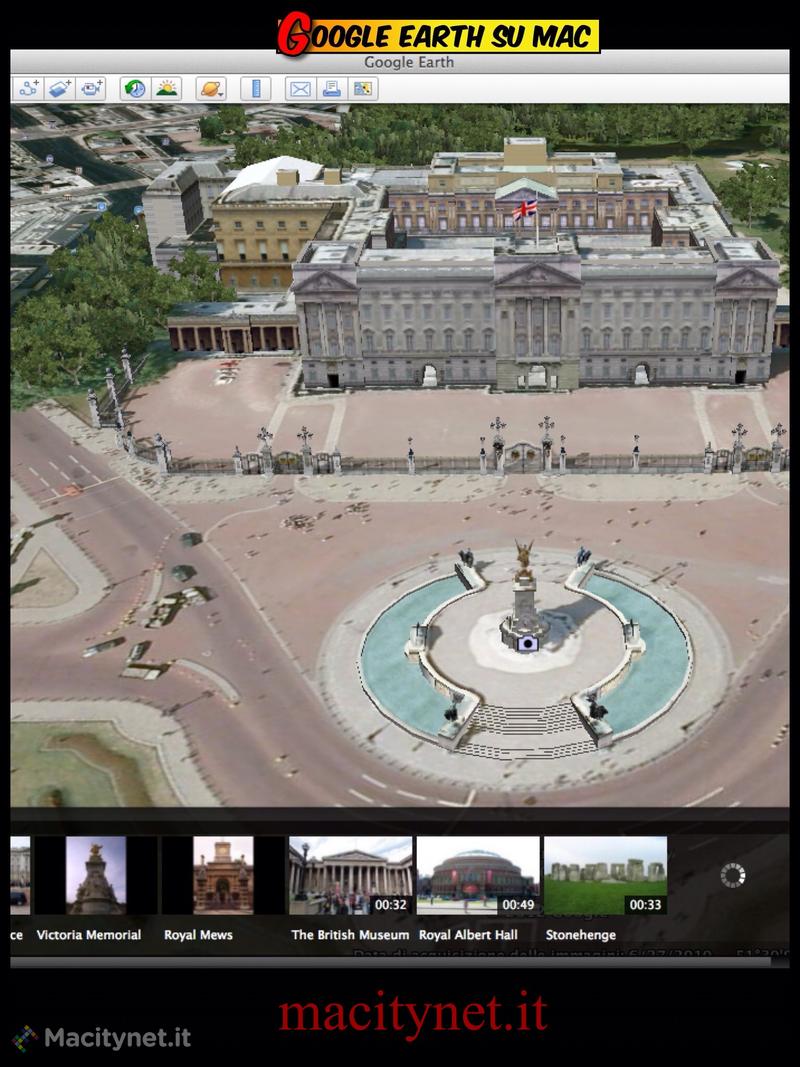Screen dimensions: 800x1067
Task: Play the Royal Albert Hall tour
Action: [477, 875]
